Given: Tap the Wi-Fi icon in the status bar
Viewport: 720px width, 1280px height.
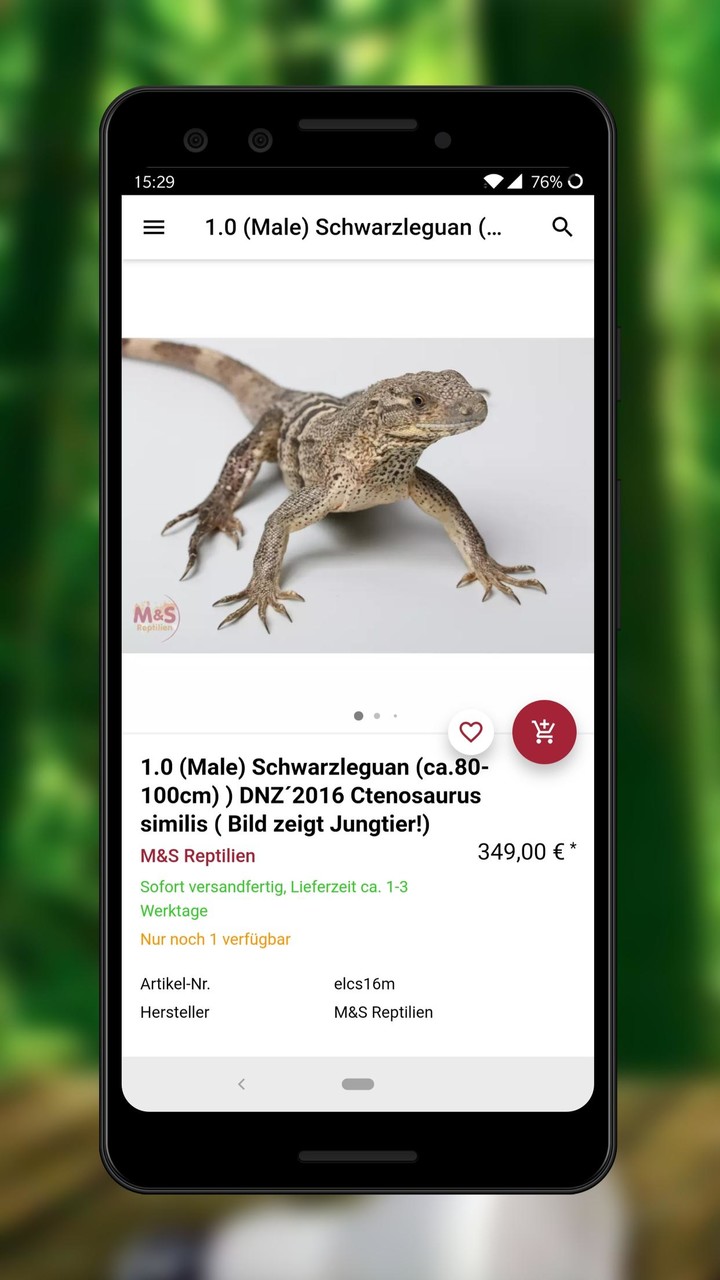Looking at the screenshot, I should 492,182.
